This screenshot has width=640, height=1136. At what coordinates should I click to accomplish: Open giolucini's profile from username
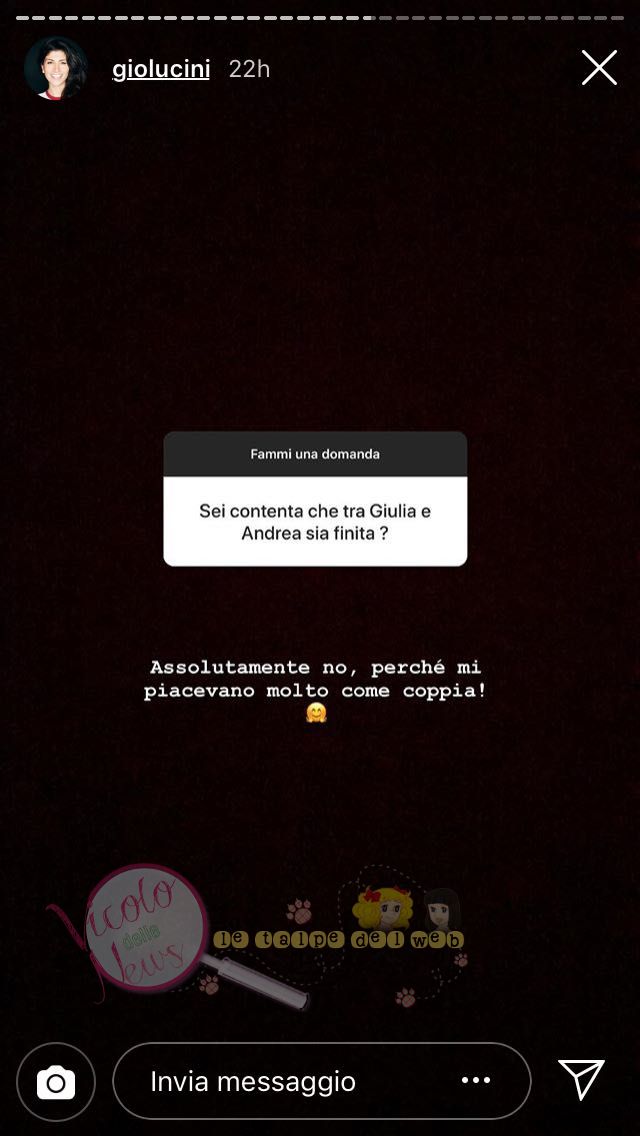[x=161, y=69]
